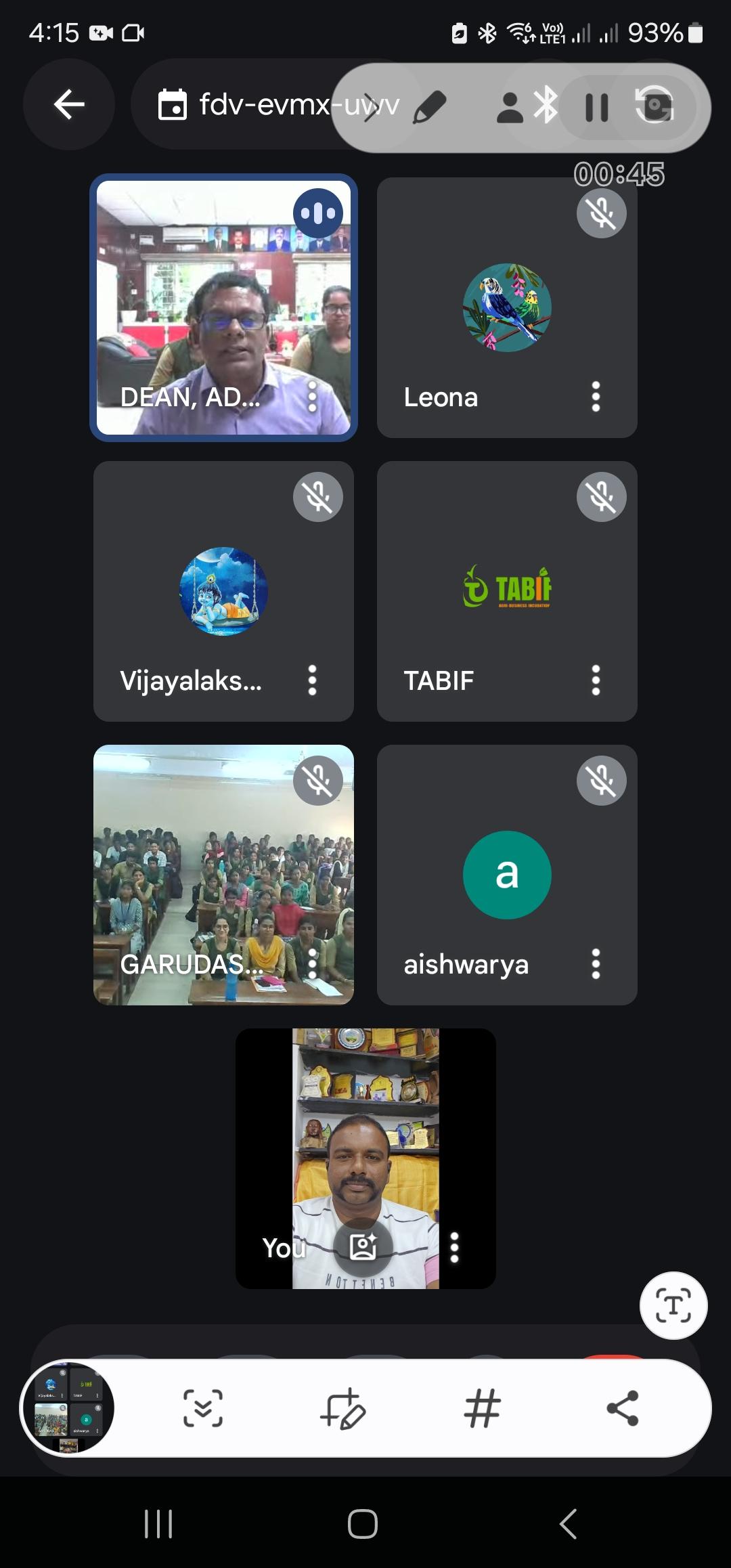Open background effects on your video
The height and width of the screenshot is (1568, 731).
(x=363, y=1247)
